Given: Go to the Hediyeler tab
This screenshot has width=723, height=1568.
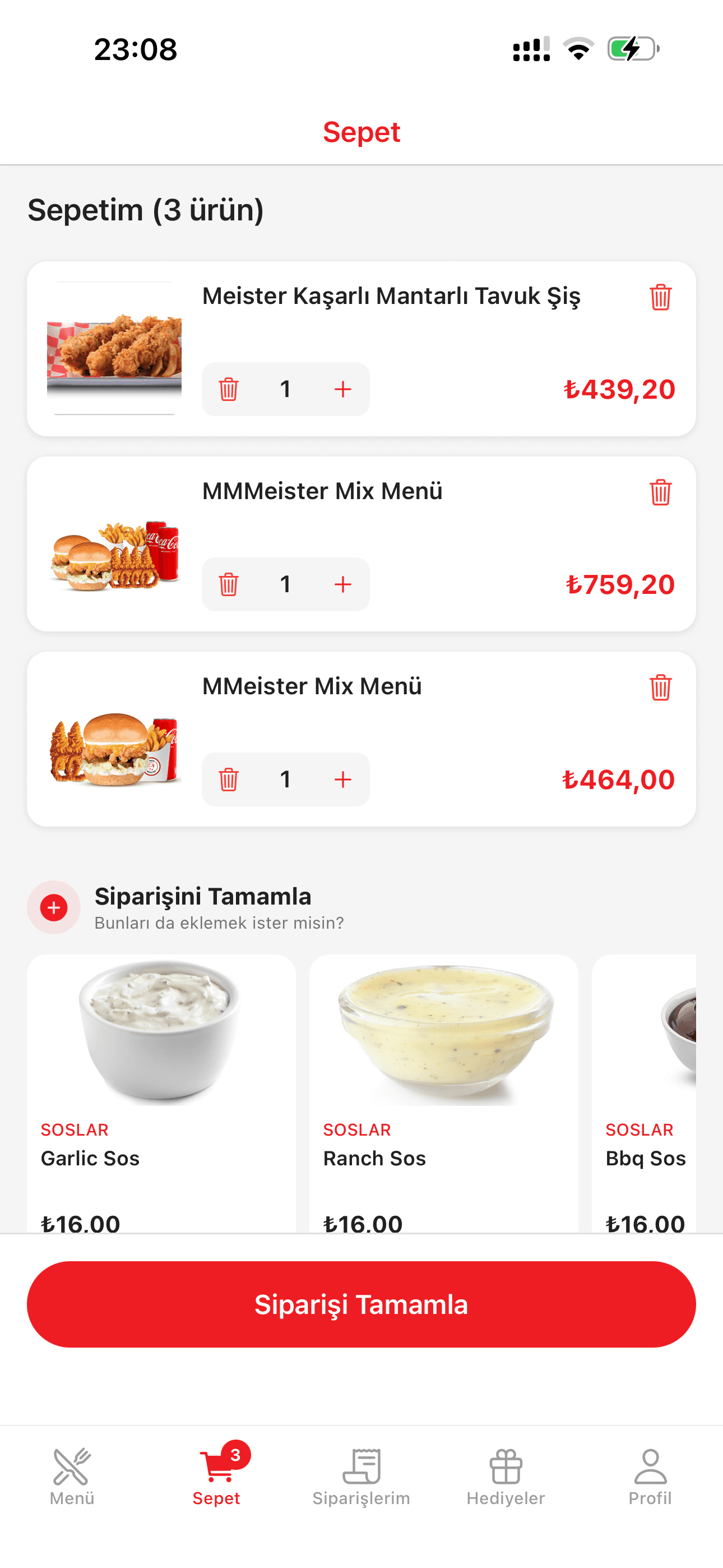Looking at the screenshot, I should tap(506, 1477).
